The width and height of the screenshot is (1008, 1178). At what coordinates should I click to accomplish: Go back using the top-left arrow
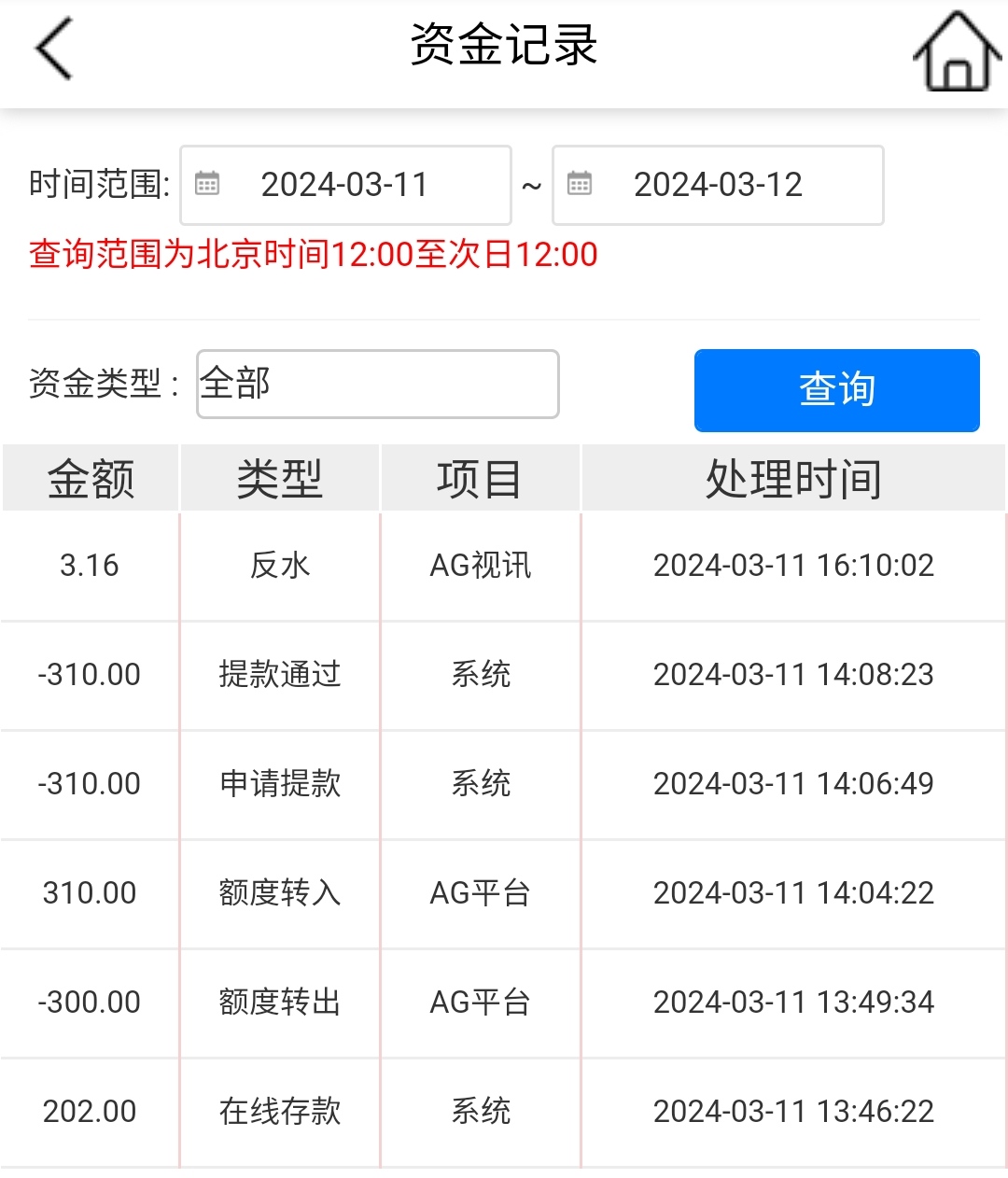(x=54, y=49)
